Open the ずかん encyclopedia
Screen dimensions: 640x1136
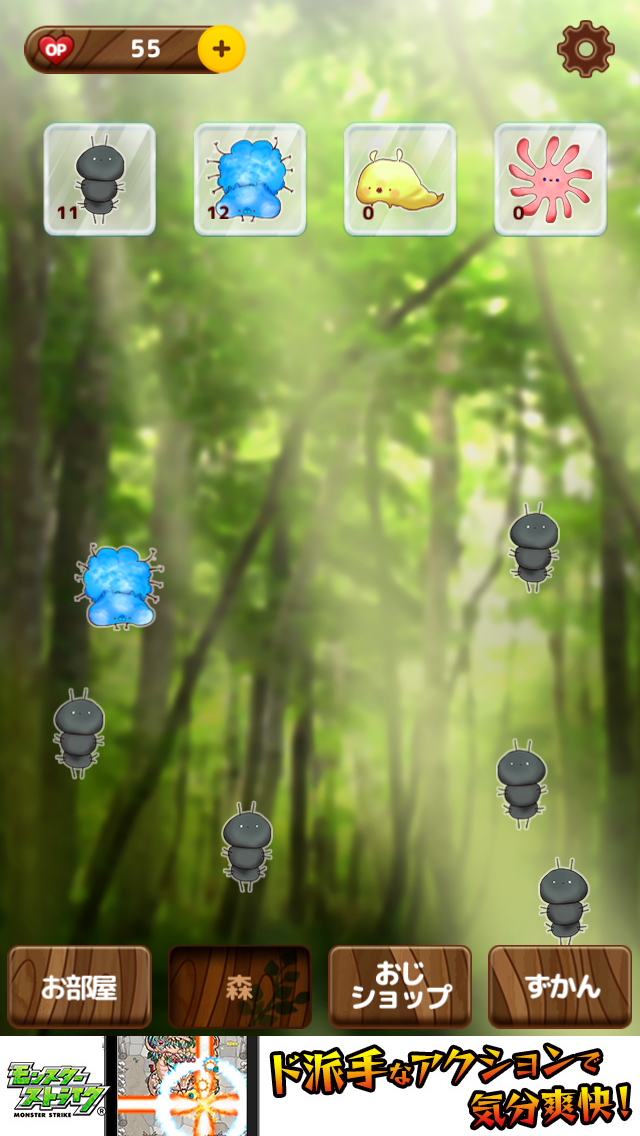pos(560,987)
